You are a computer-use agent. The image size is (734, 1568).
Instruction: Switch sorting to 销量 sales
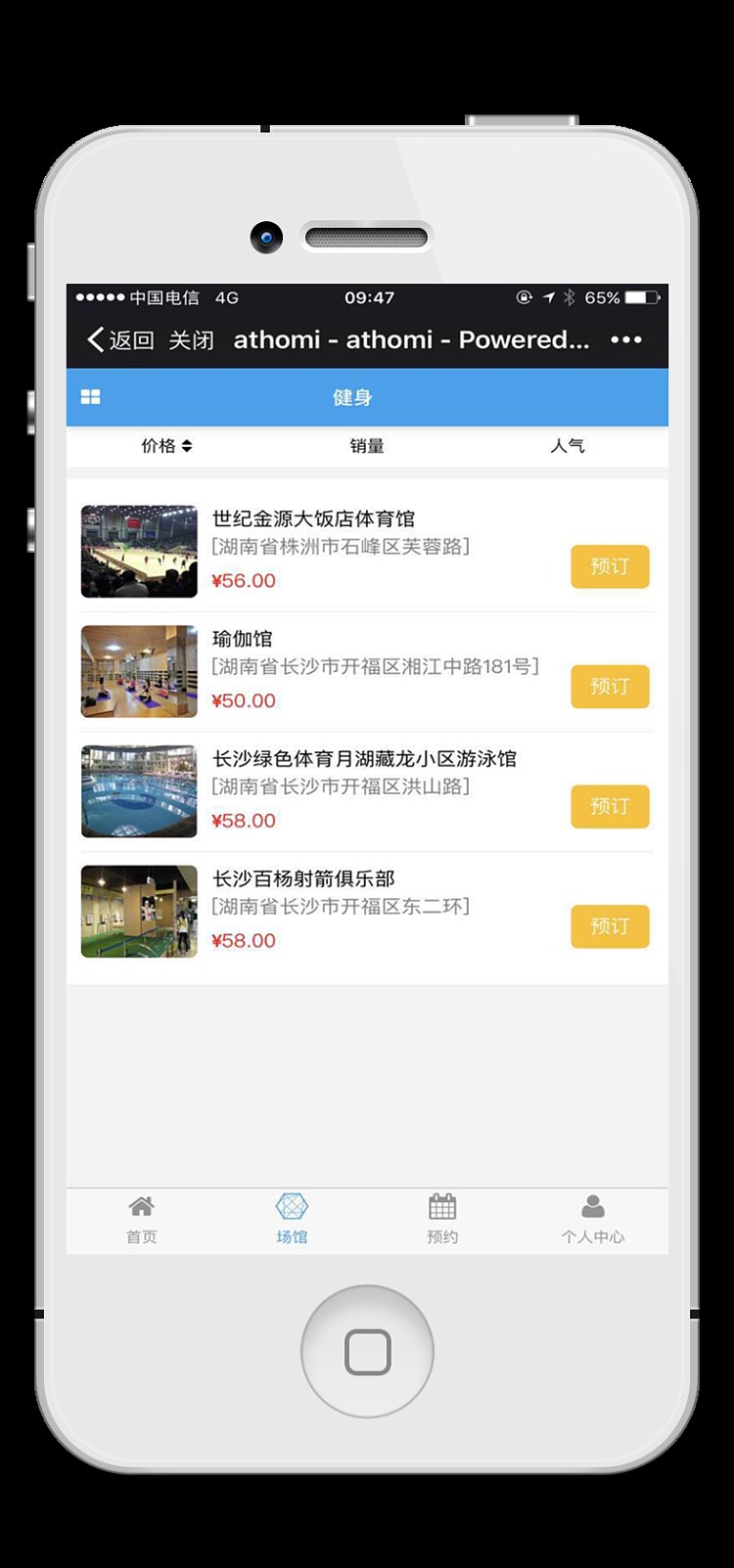367,446
